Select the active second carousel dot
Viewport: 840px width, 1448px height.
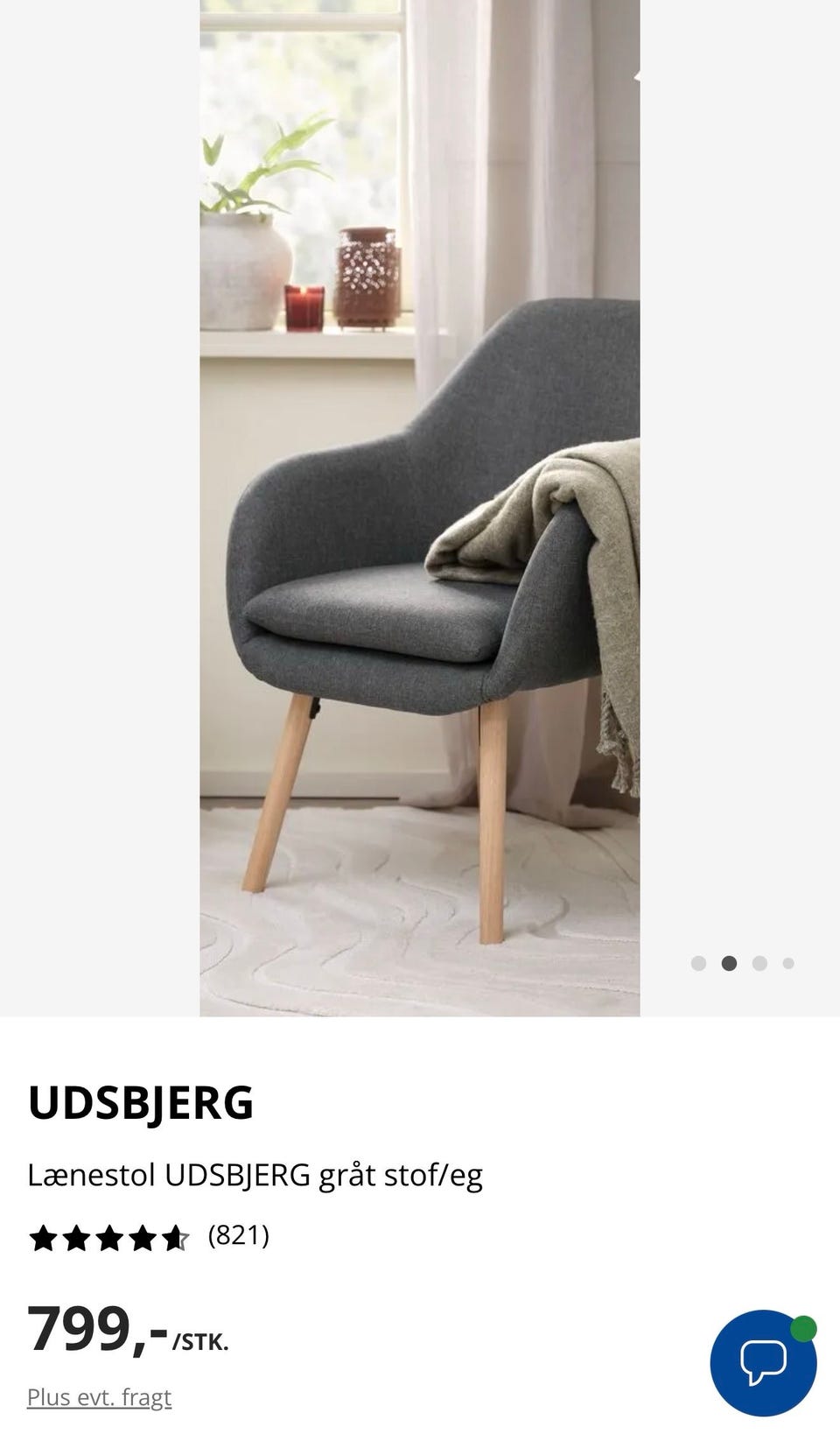[x=730, y=962]
